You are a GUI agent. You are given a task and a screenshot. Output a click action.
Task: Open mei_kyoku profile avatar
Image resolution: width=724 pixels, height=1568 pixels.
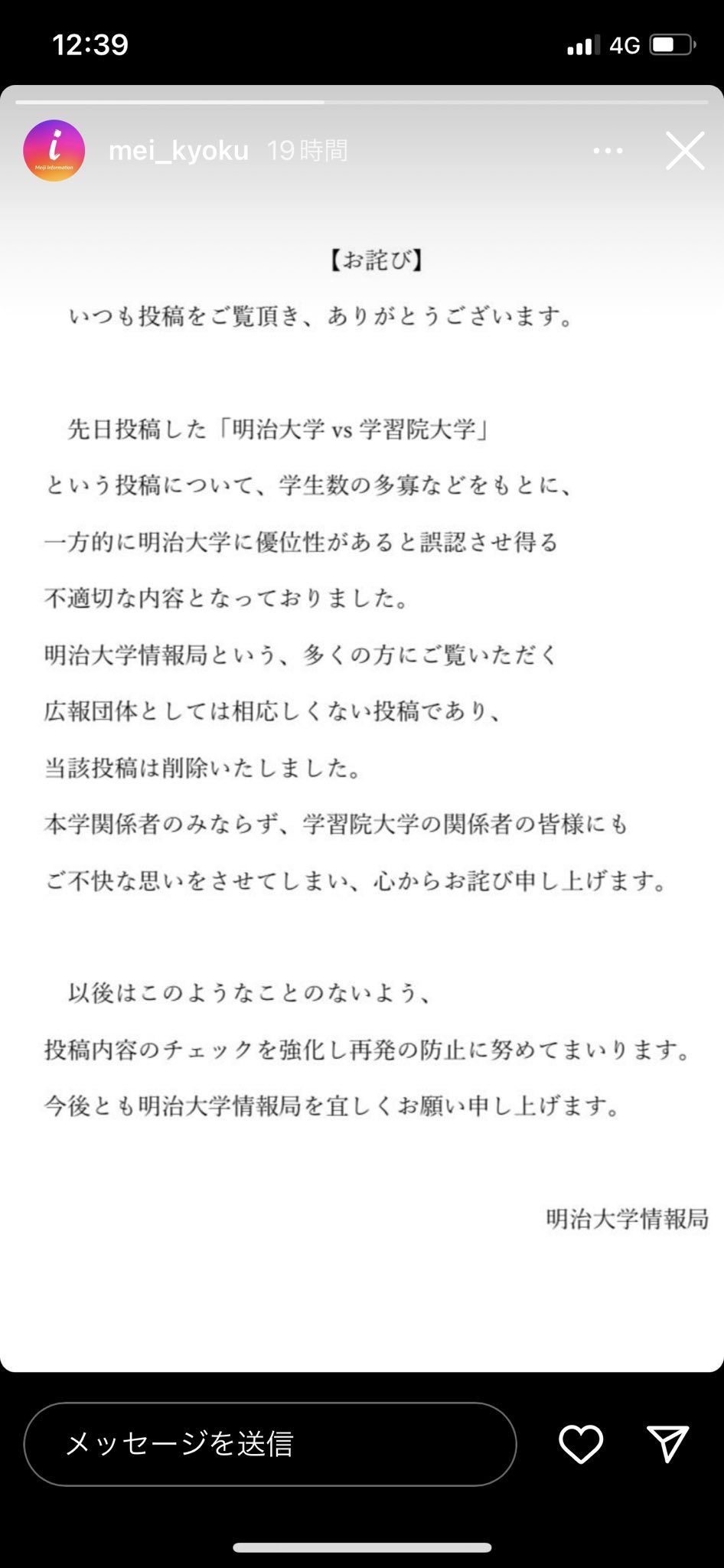pos(54,150)
